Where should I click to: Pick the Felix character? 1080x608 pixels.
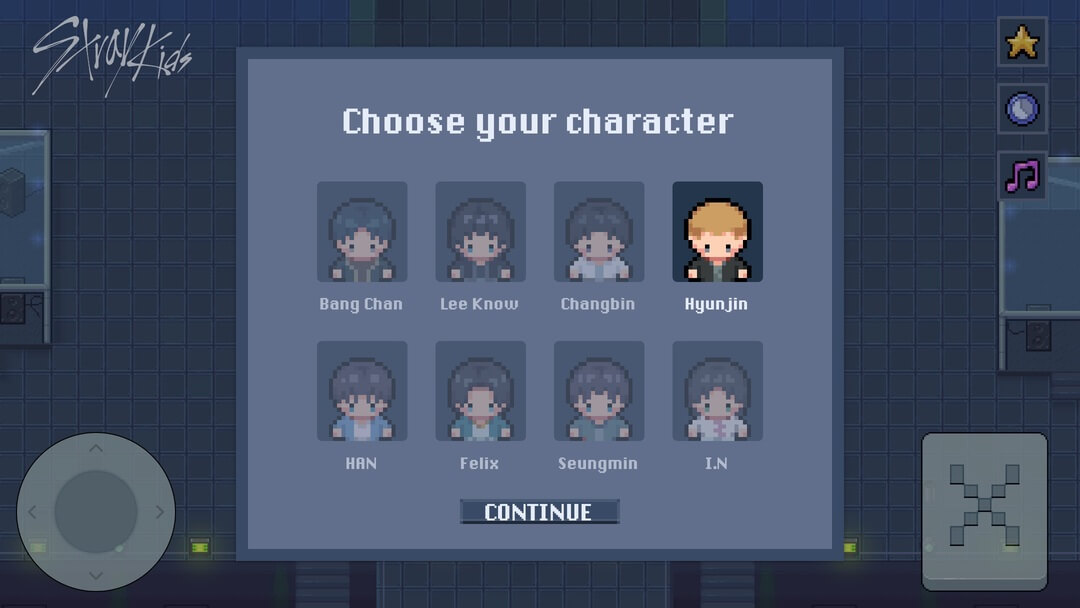(480, 391)
